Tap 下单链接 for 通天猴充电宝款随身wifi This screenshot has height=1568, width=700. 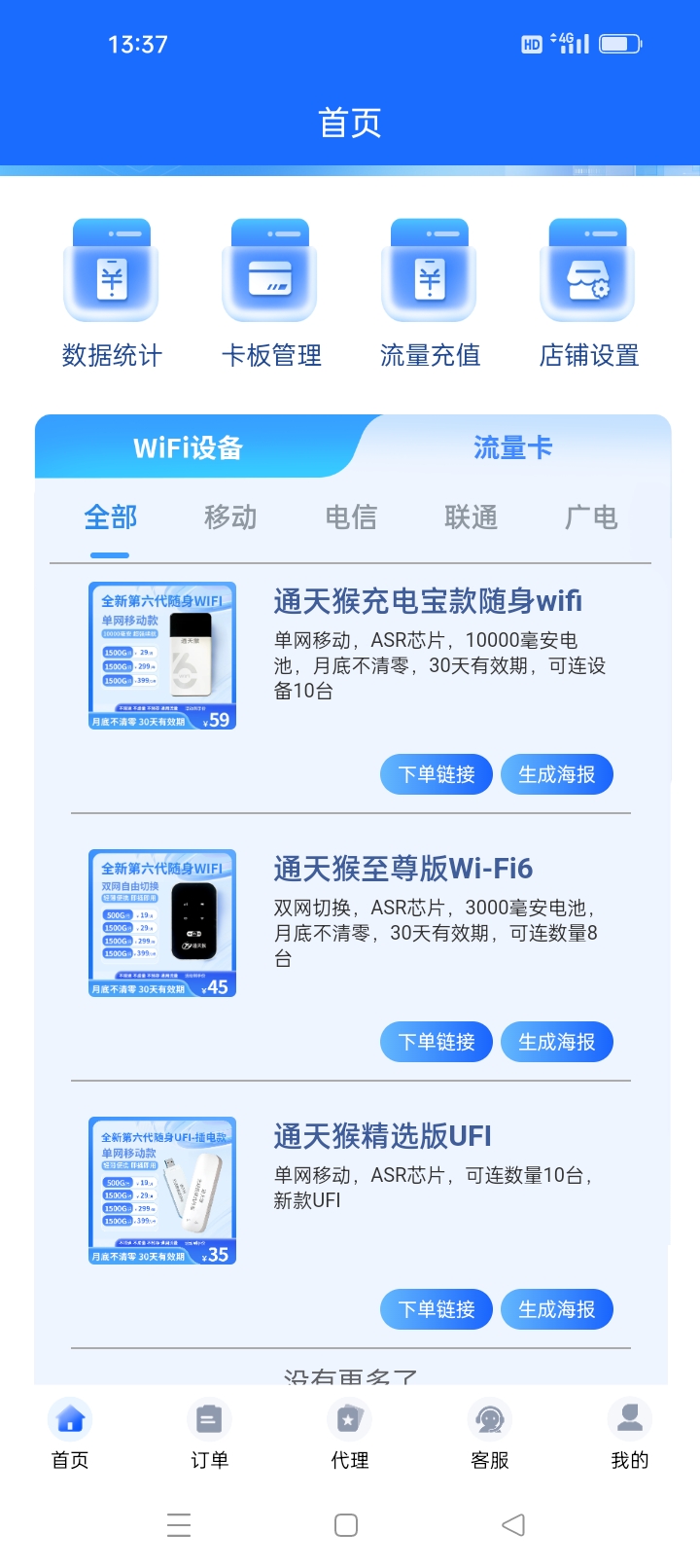tap(437, 774)
